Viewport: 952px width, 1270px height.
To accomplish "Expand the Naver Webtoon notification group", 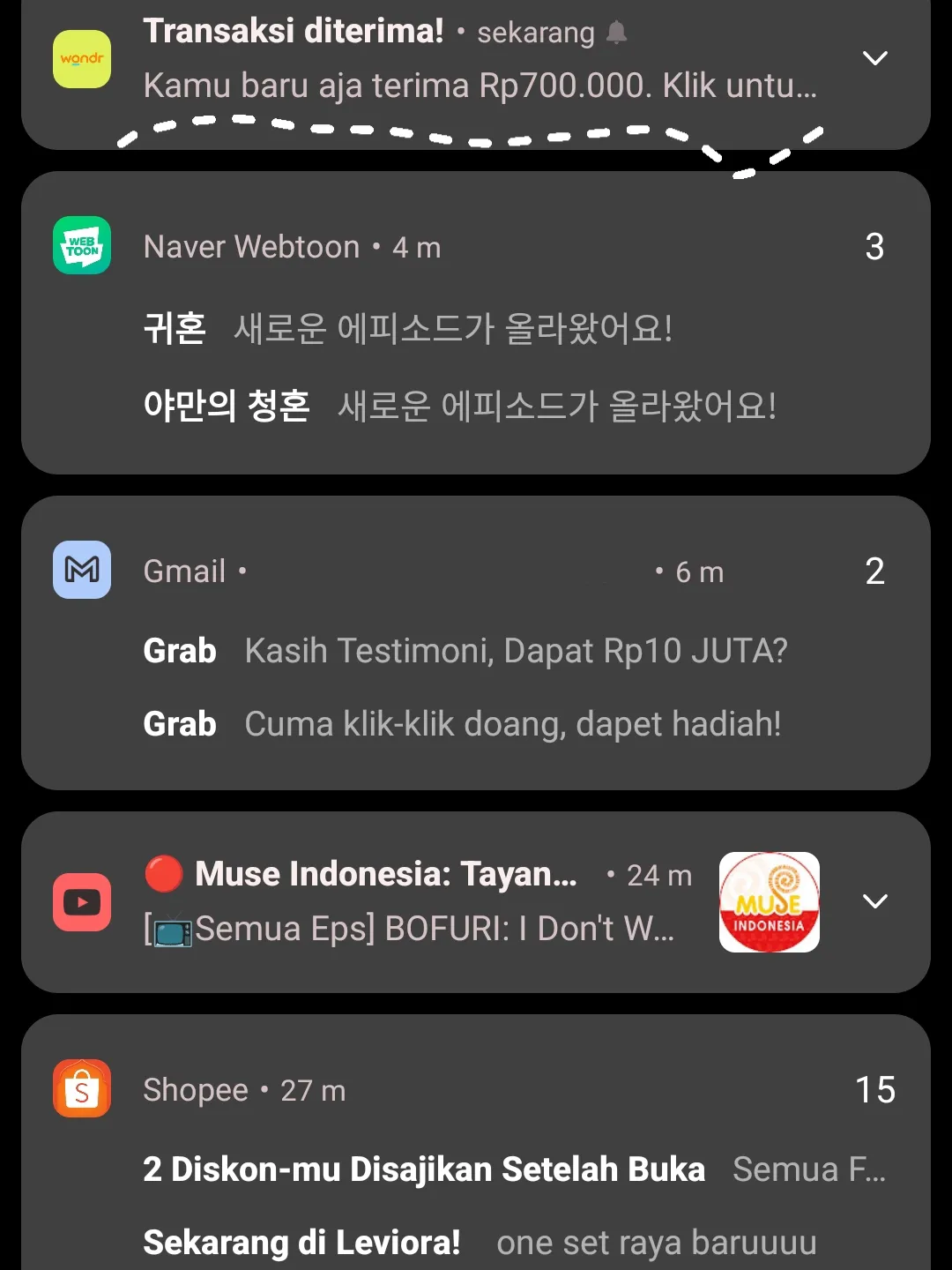I will coord(874,247).
